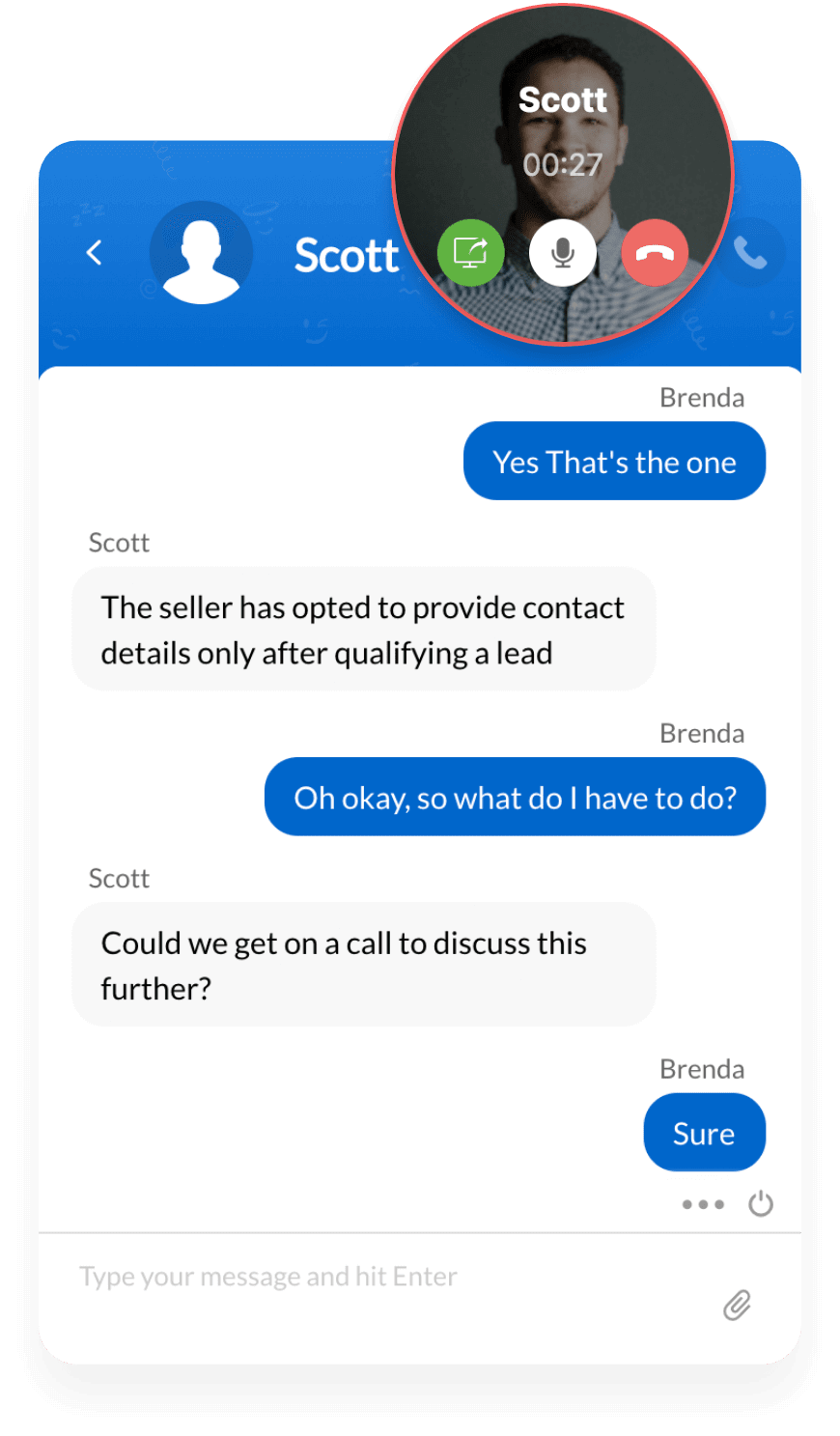Share your screen during the call
Viewport: 840px width, 1436px height.
(x=470, y=253)
